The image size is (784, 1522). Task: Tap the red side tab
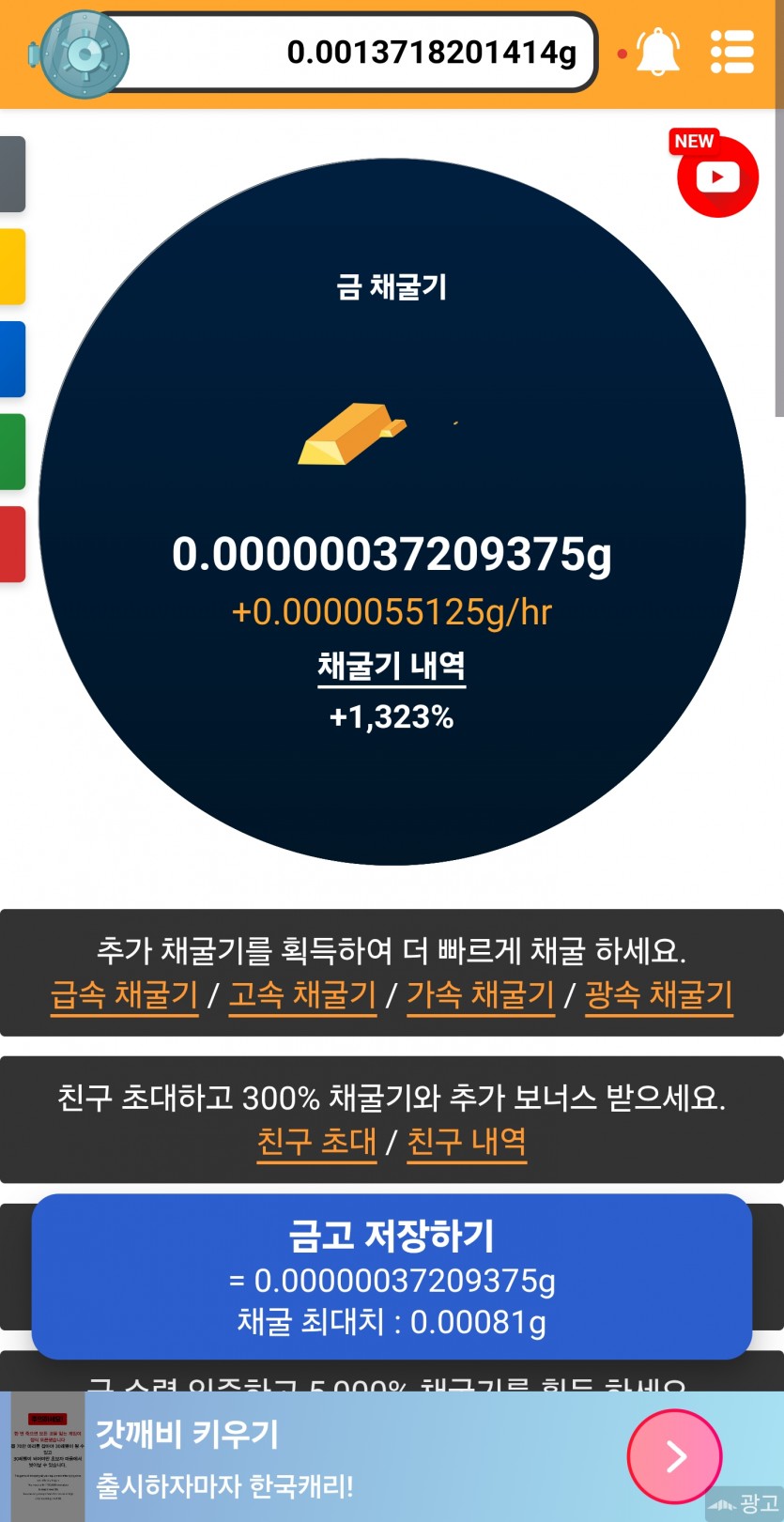tap(12, 545)
